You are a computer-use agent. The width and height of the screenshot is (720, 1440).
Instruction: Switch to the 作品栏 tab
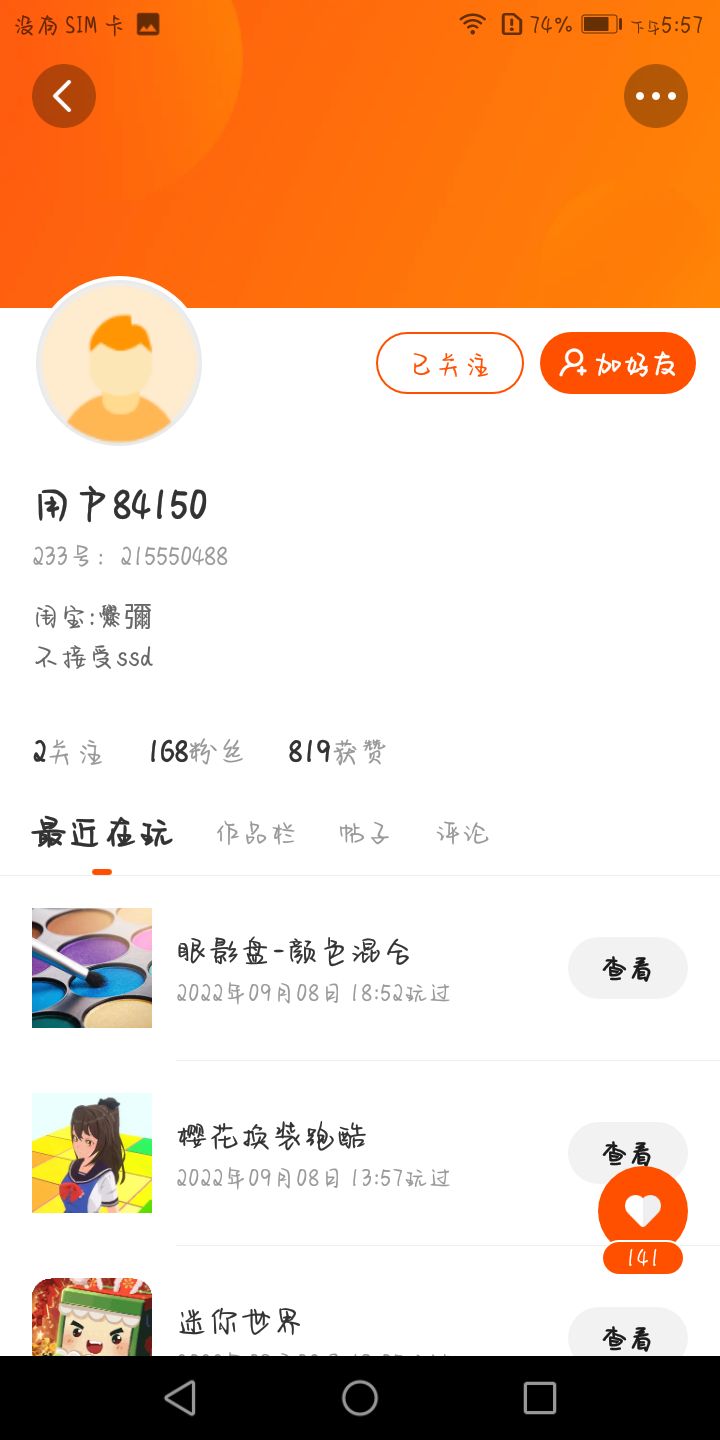(256, 833)
